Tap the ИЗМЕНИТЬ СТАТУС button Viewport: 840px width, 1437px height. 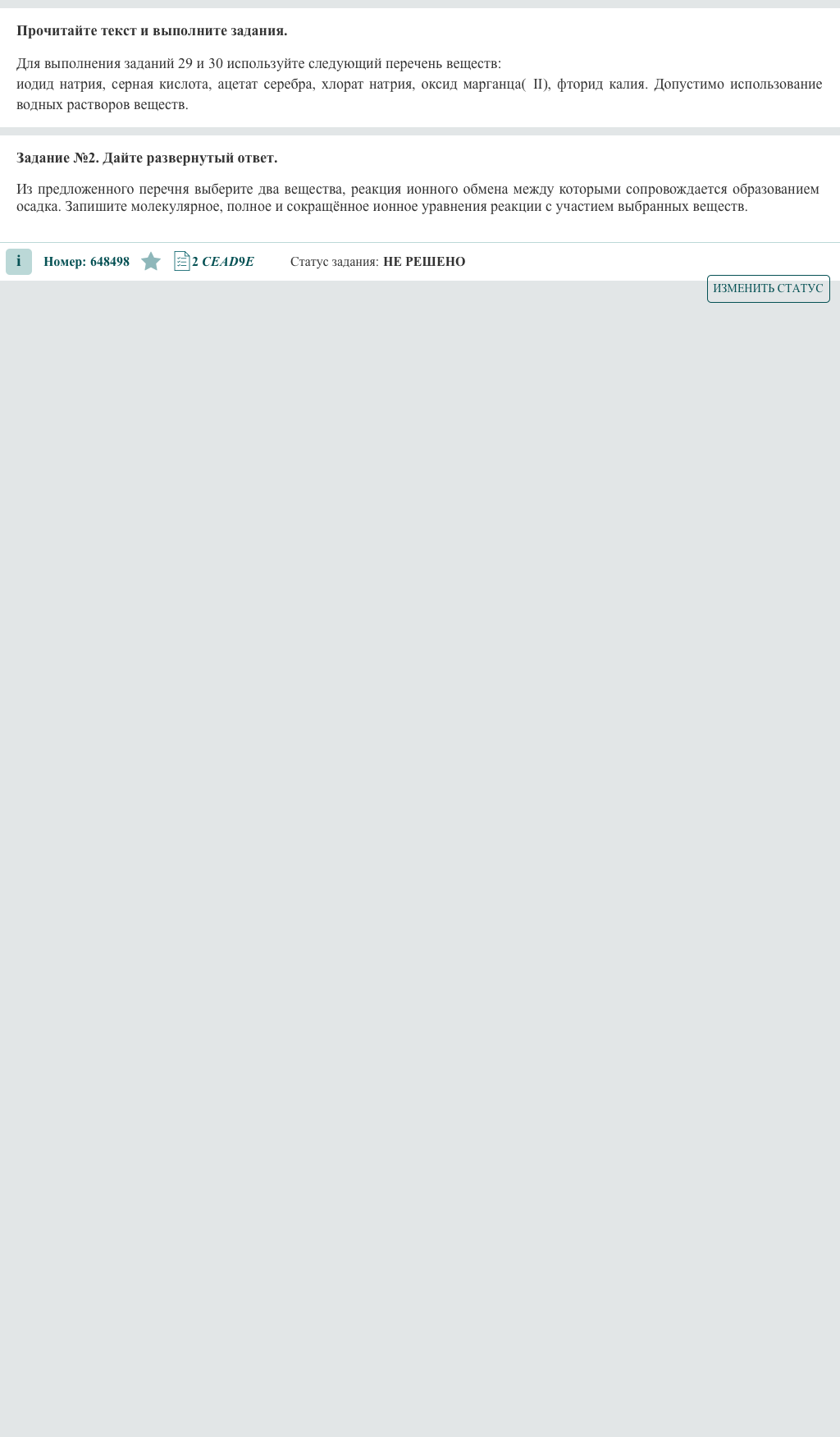pos(768,289)
